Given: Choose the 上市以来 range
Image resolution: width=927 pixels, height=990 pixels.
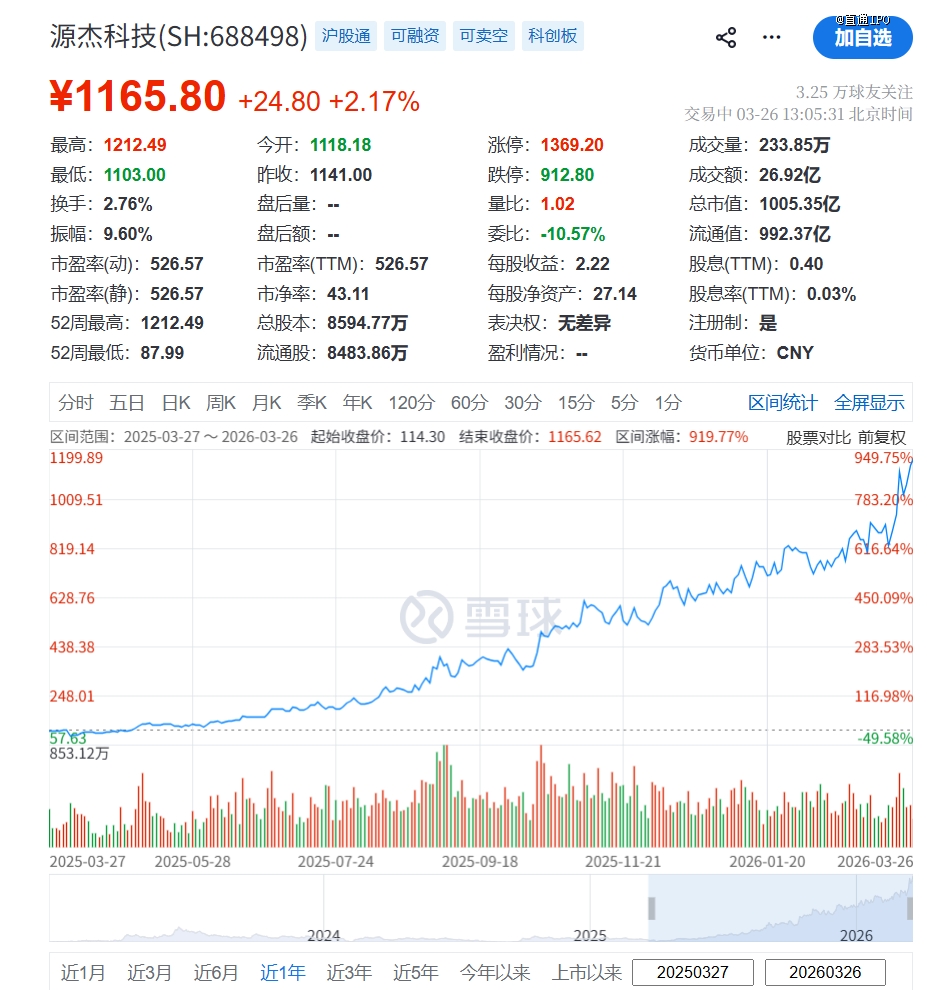Looking at the screenshot, I should coord(586,972).
